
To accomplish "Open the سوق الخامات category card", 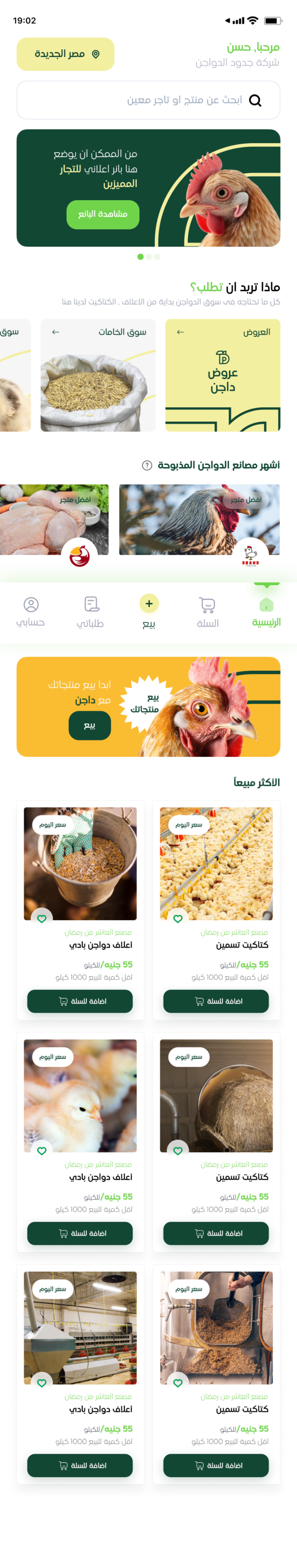I will [x=98, y=375].
